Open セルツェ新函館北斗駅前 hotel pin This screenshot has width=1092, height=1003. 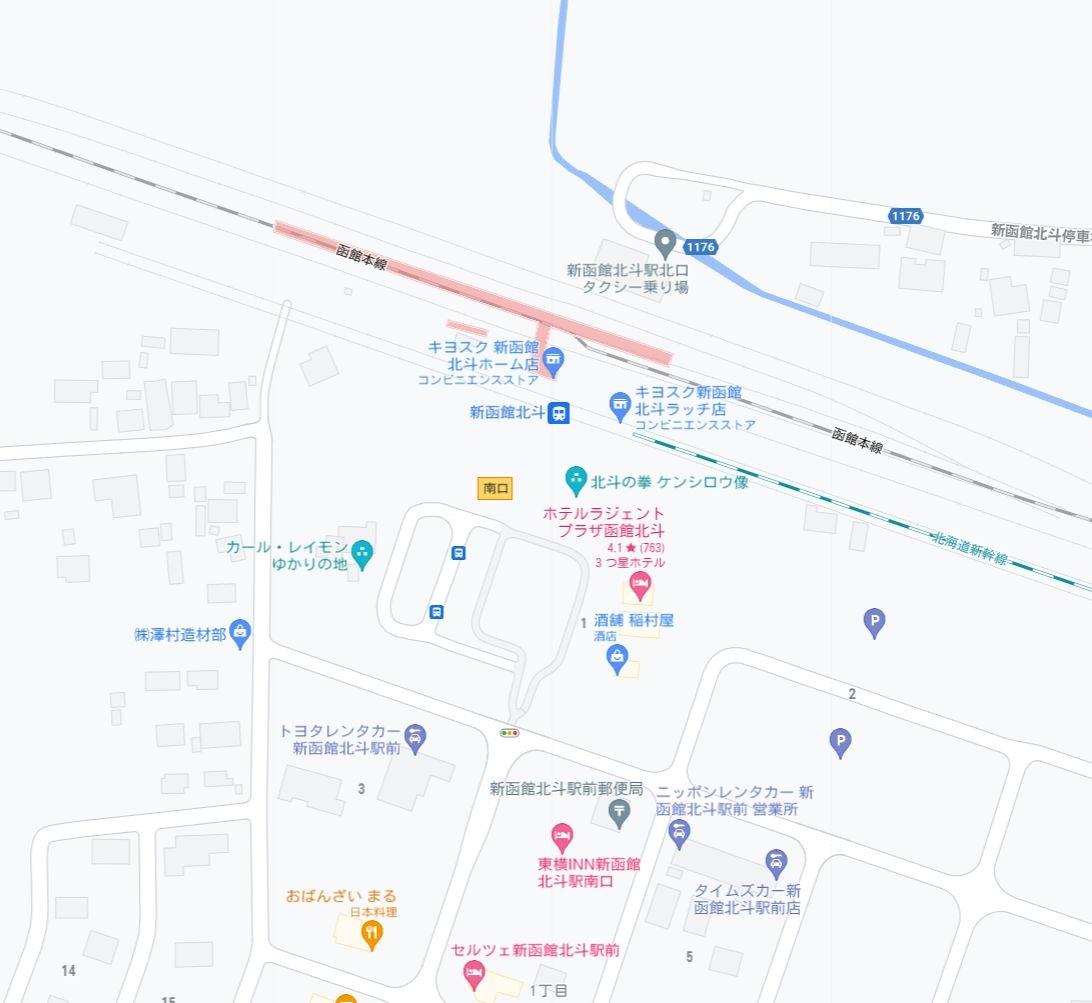pos(474,972)
